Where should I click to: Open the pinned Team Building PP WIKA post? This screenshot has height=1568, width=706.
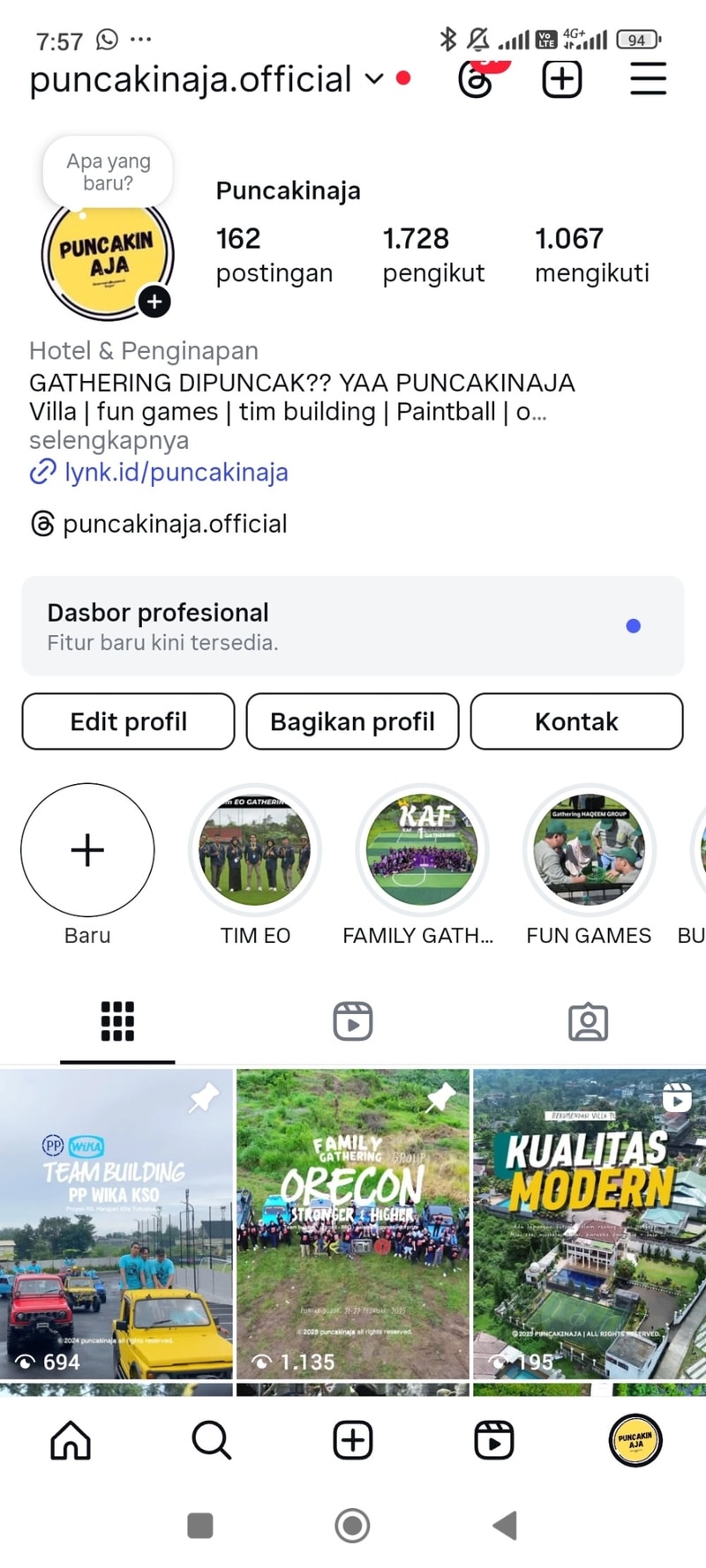pyautogui.click(x=116, y=1223)
